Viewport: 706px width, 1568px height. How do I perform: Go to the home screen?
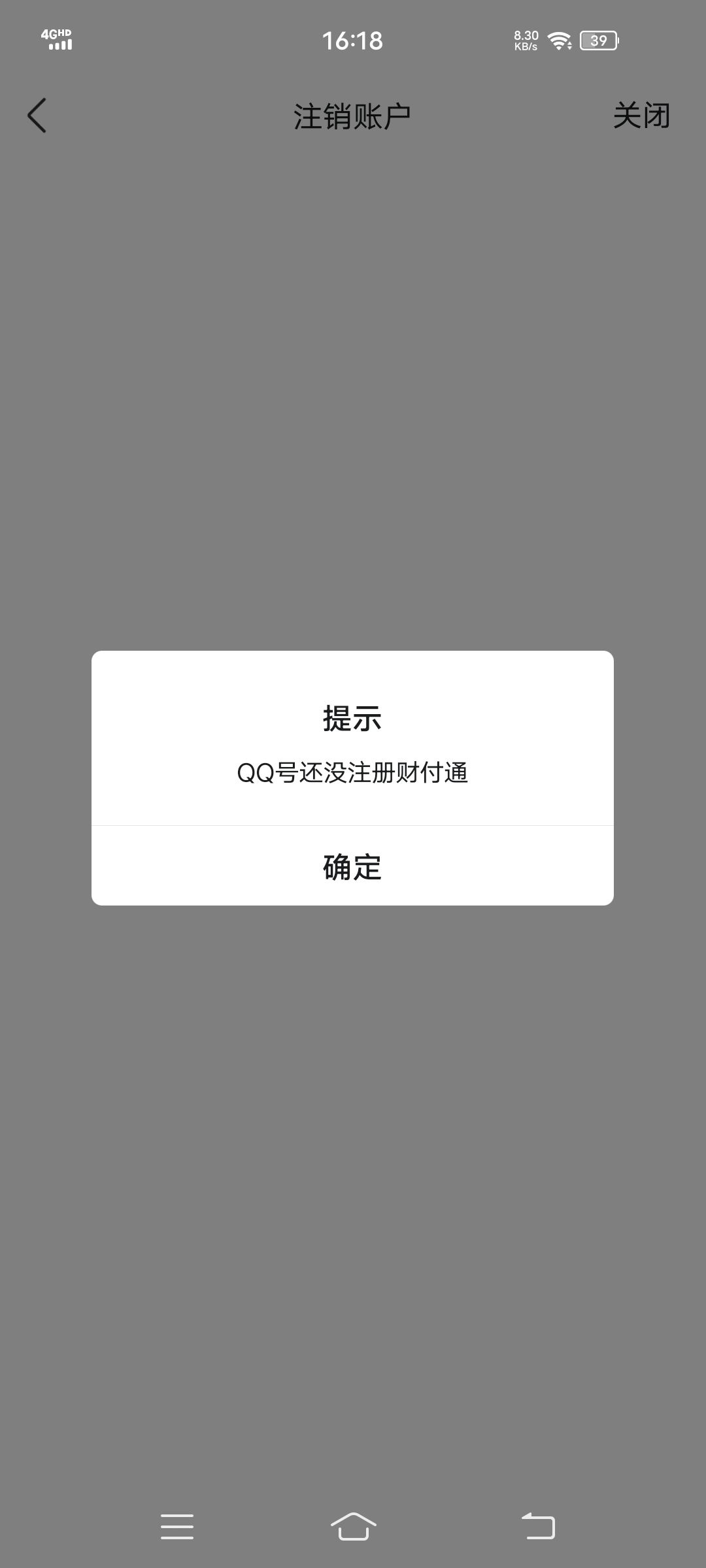(x=353, y=1526)
